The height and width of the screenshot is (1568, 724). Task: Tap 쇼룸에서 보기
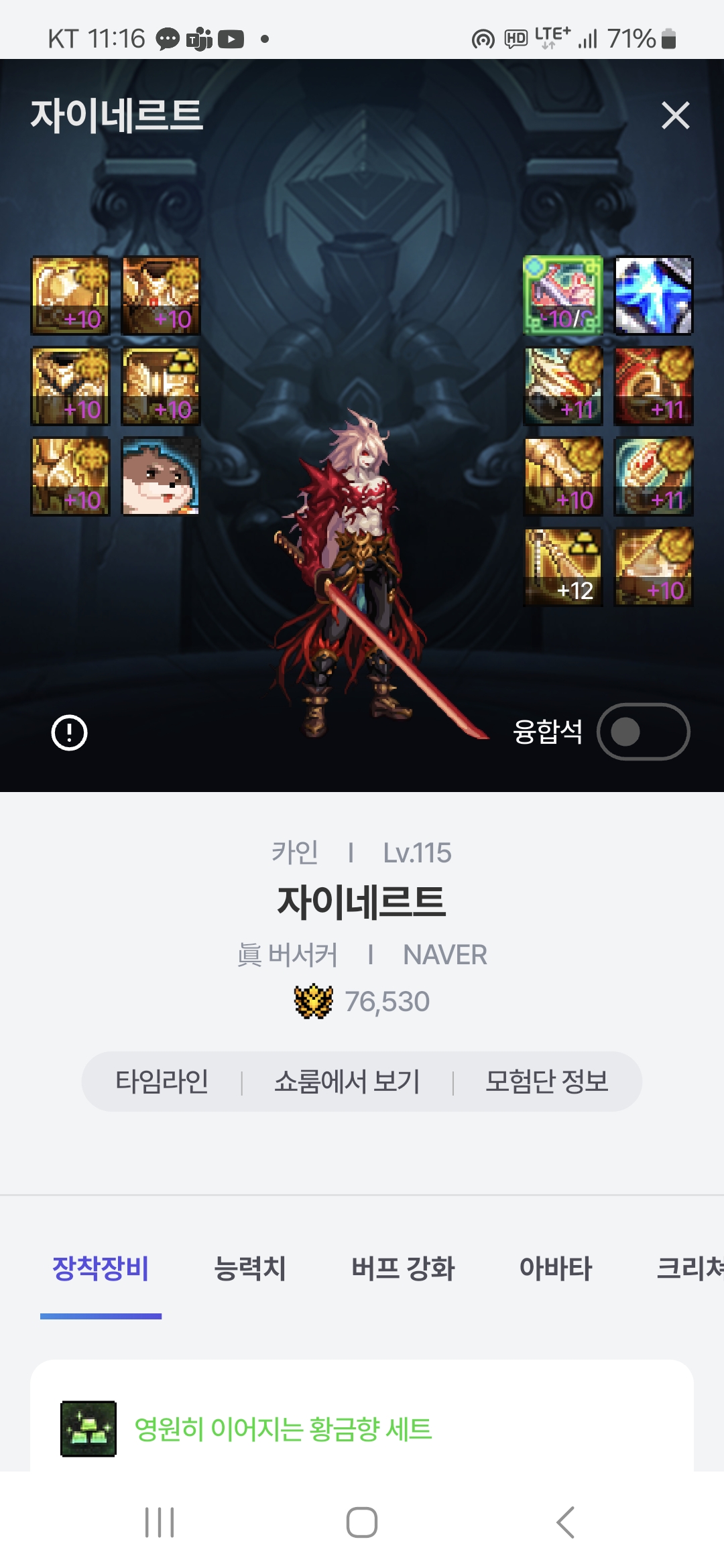click(x=347, y=1082)
